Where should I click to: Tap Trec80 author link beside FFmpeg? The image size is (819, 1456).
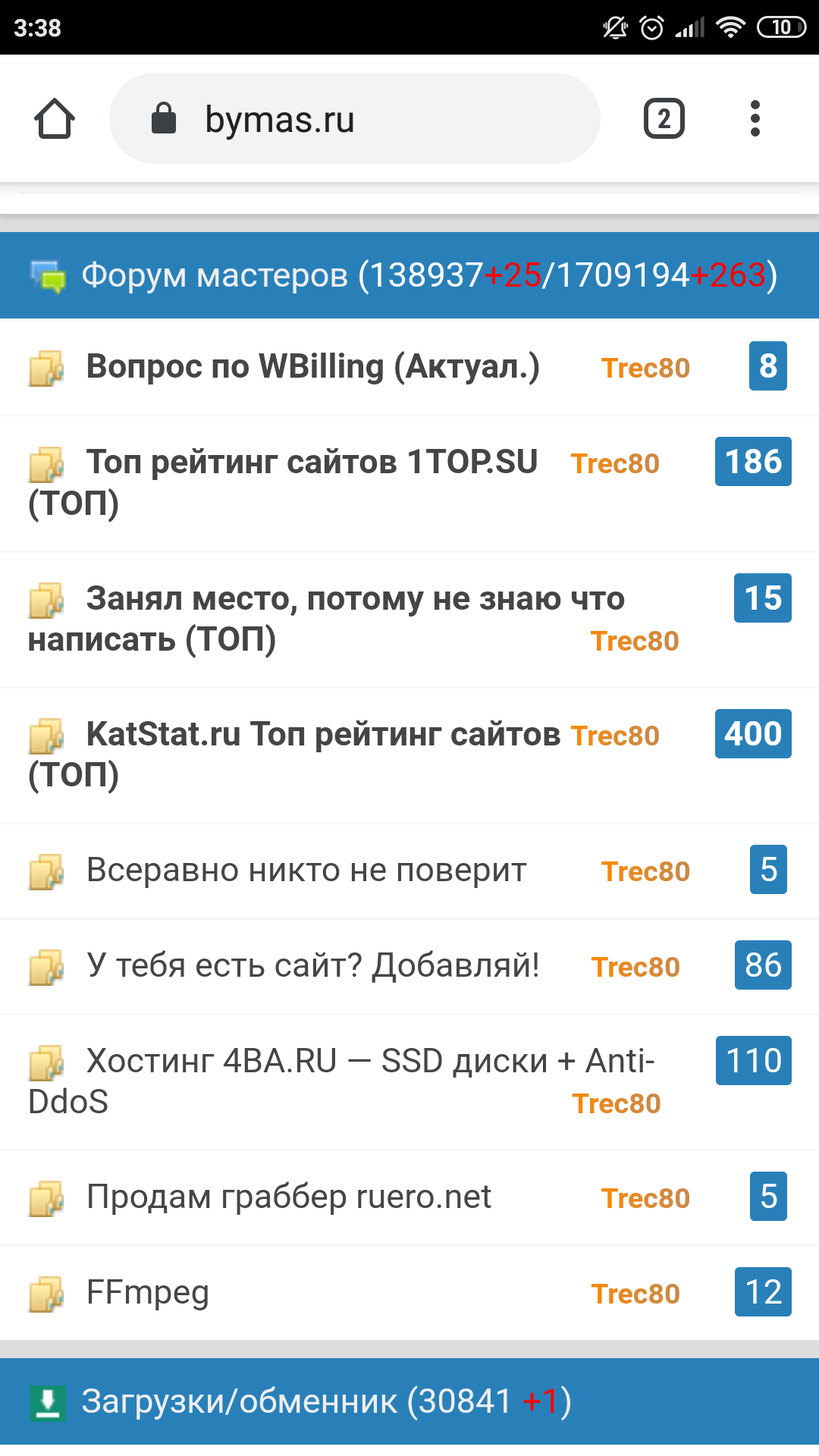635,1294
